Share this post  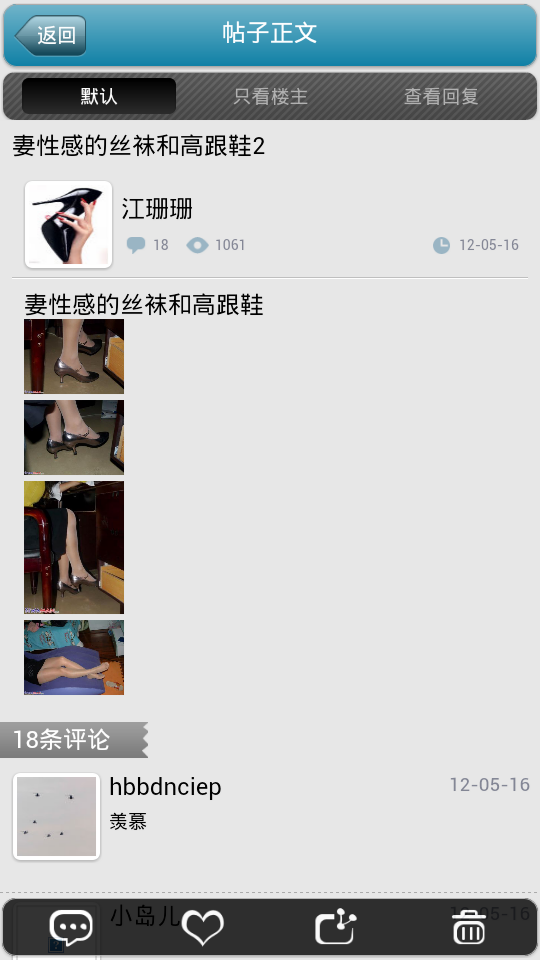pyautogui.click(x=336, y=928)
